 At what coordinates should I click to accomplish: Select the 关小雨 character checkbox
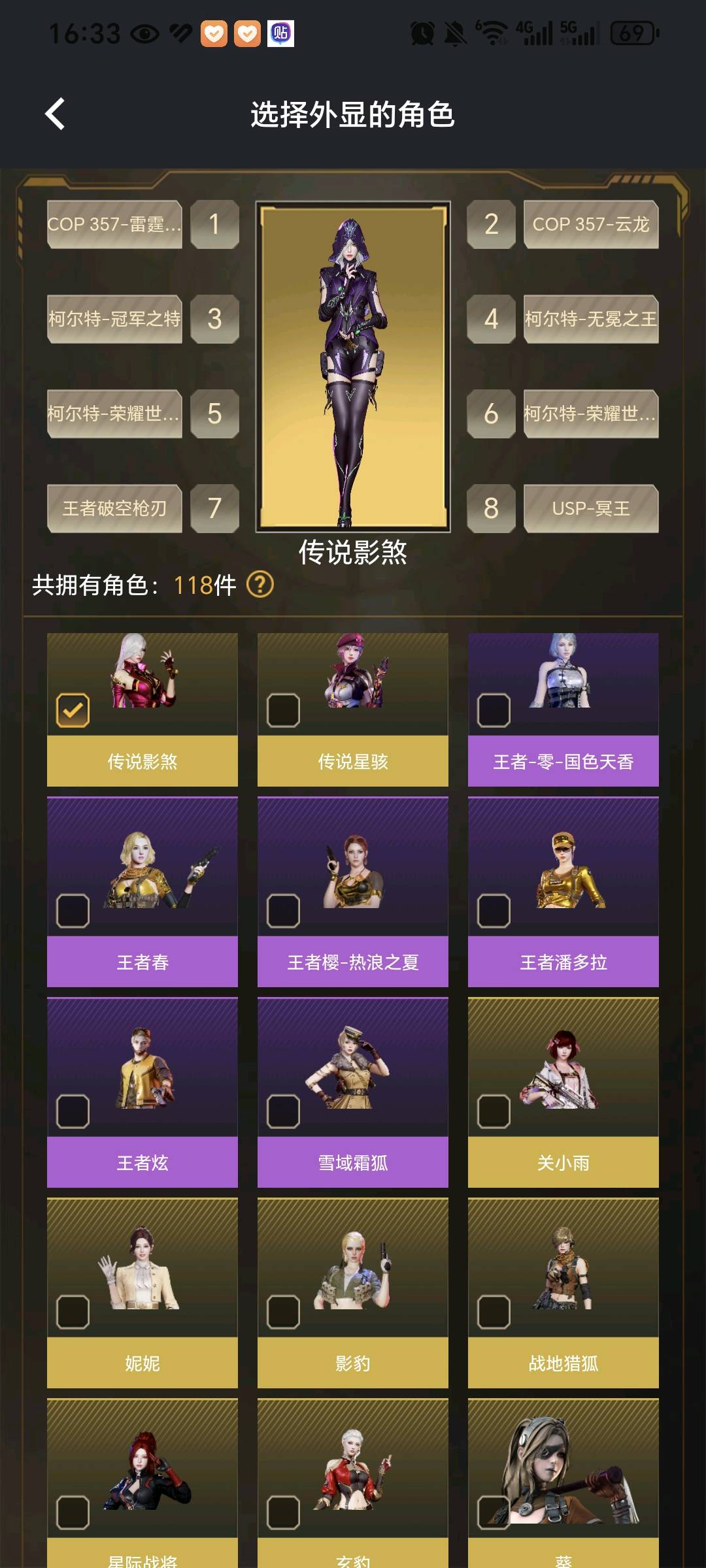494,1111
